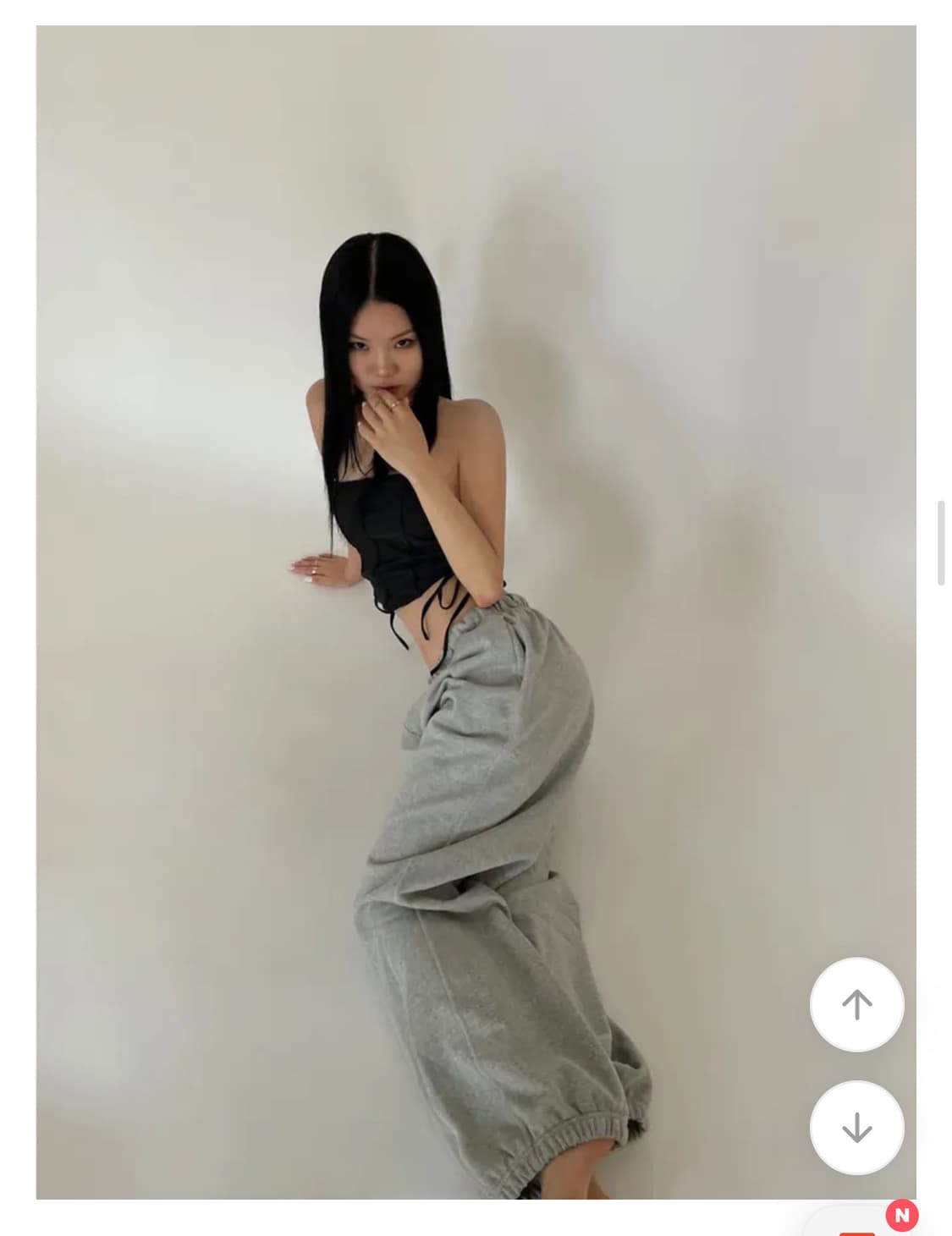
Task: Click the page body outside the image
Action: point(19,592)
